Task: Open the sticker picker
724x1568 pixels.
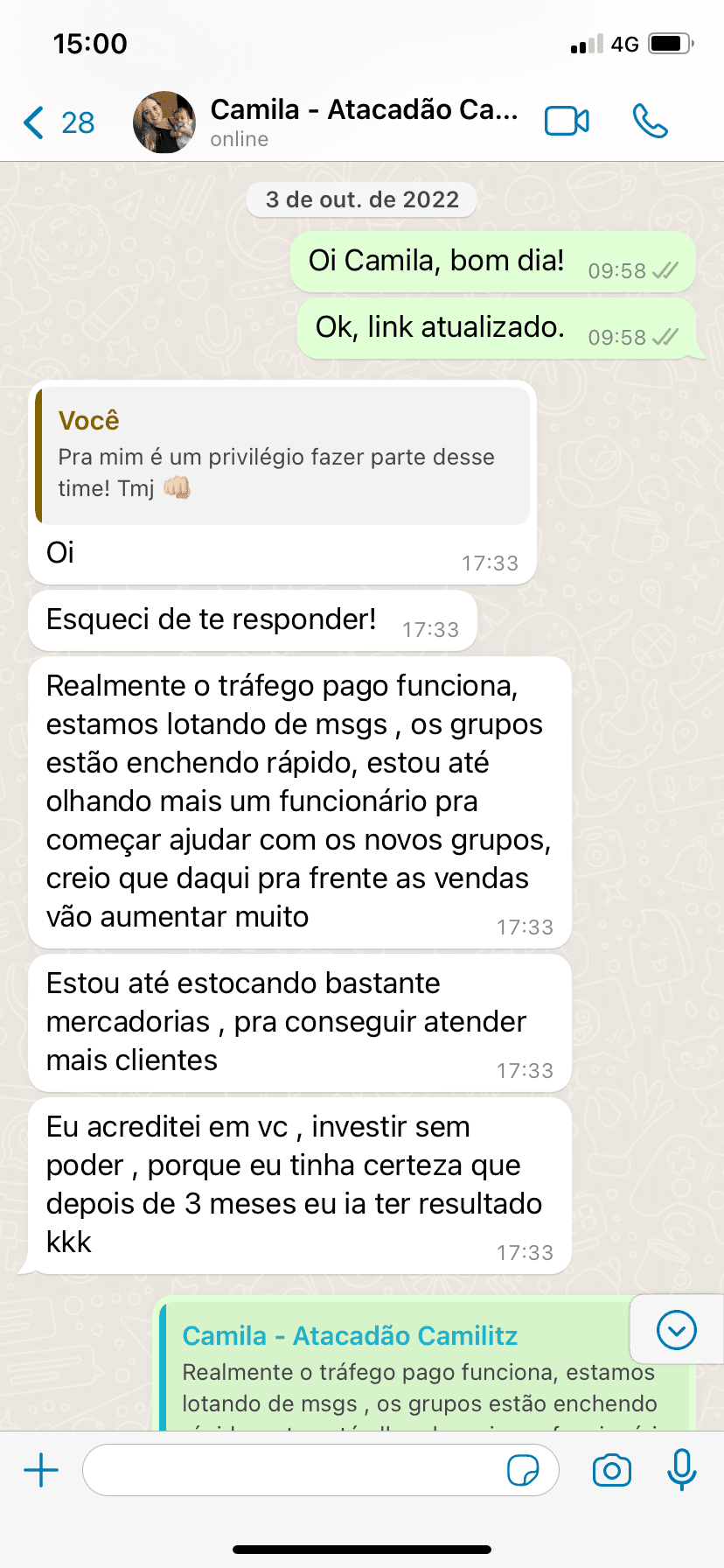Action: point(523,1470)
